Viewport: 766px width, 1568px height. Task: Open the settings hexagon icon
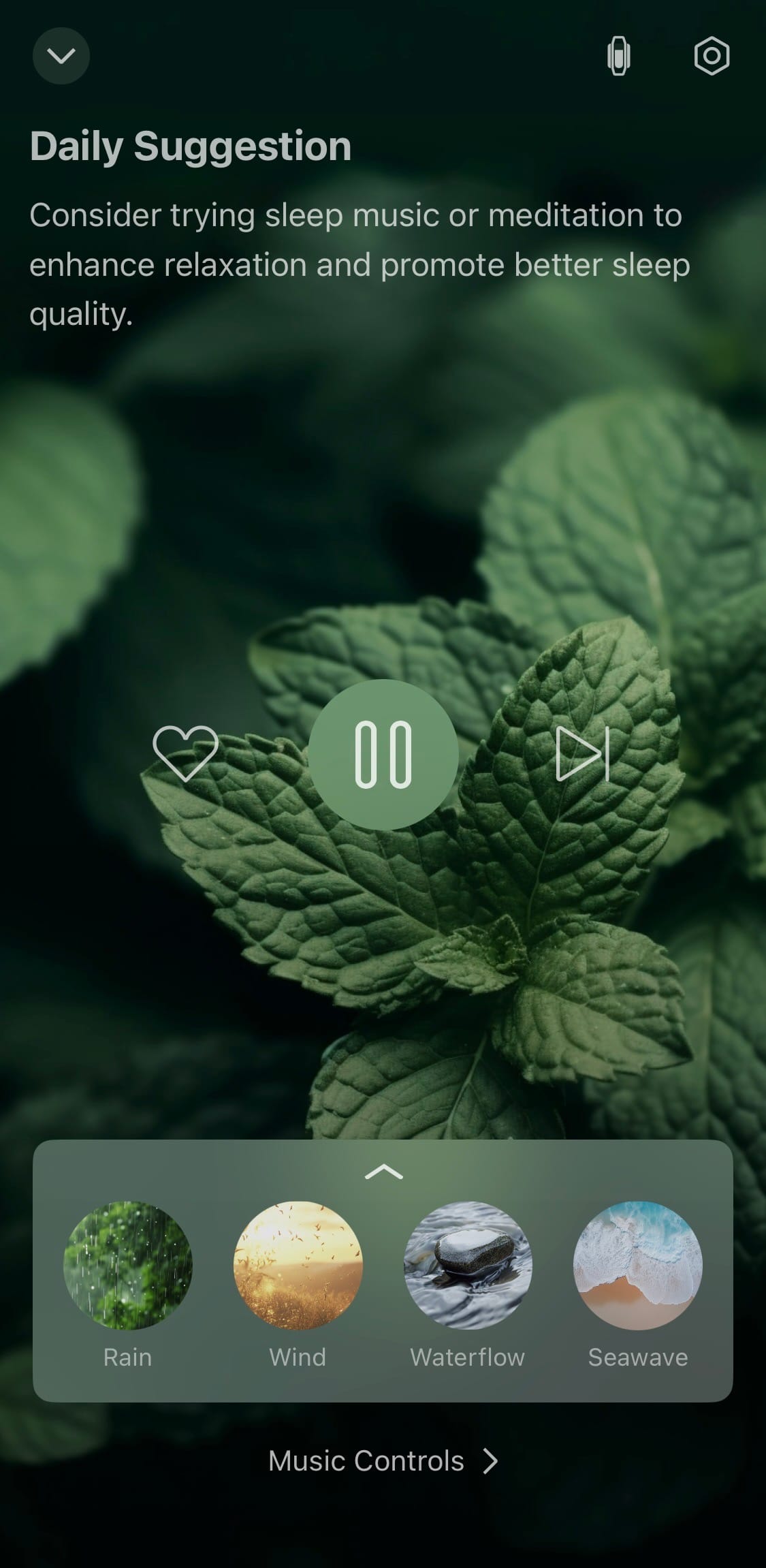coord(712,56)
